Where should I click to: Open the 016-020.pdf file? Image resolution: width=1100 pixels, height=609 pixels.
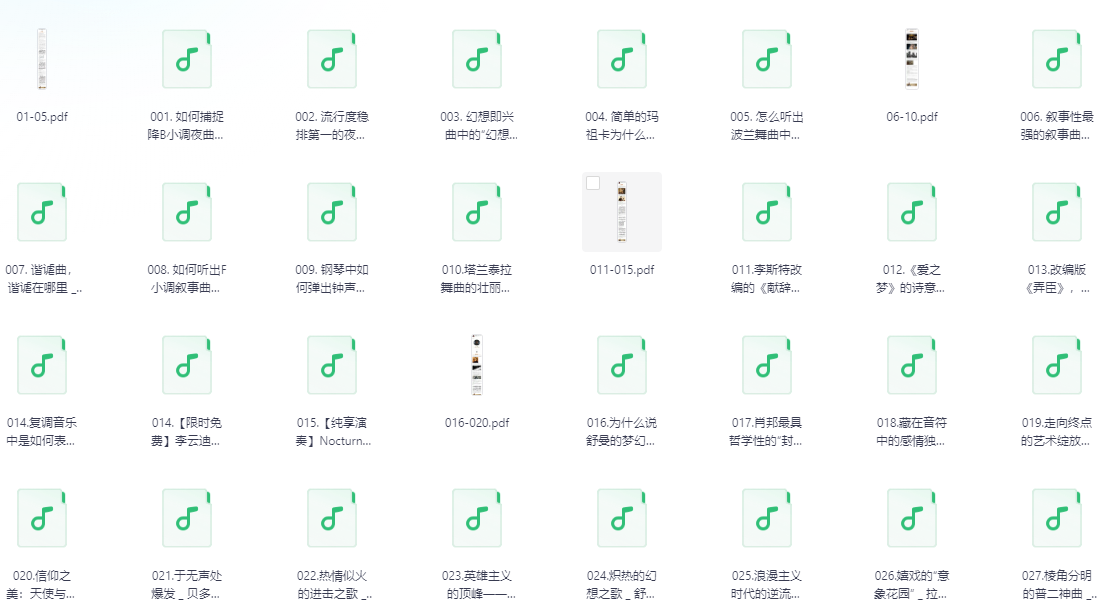[477, 365]
